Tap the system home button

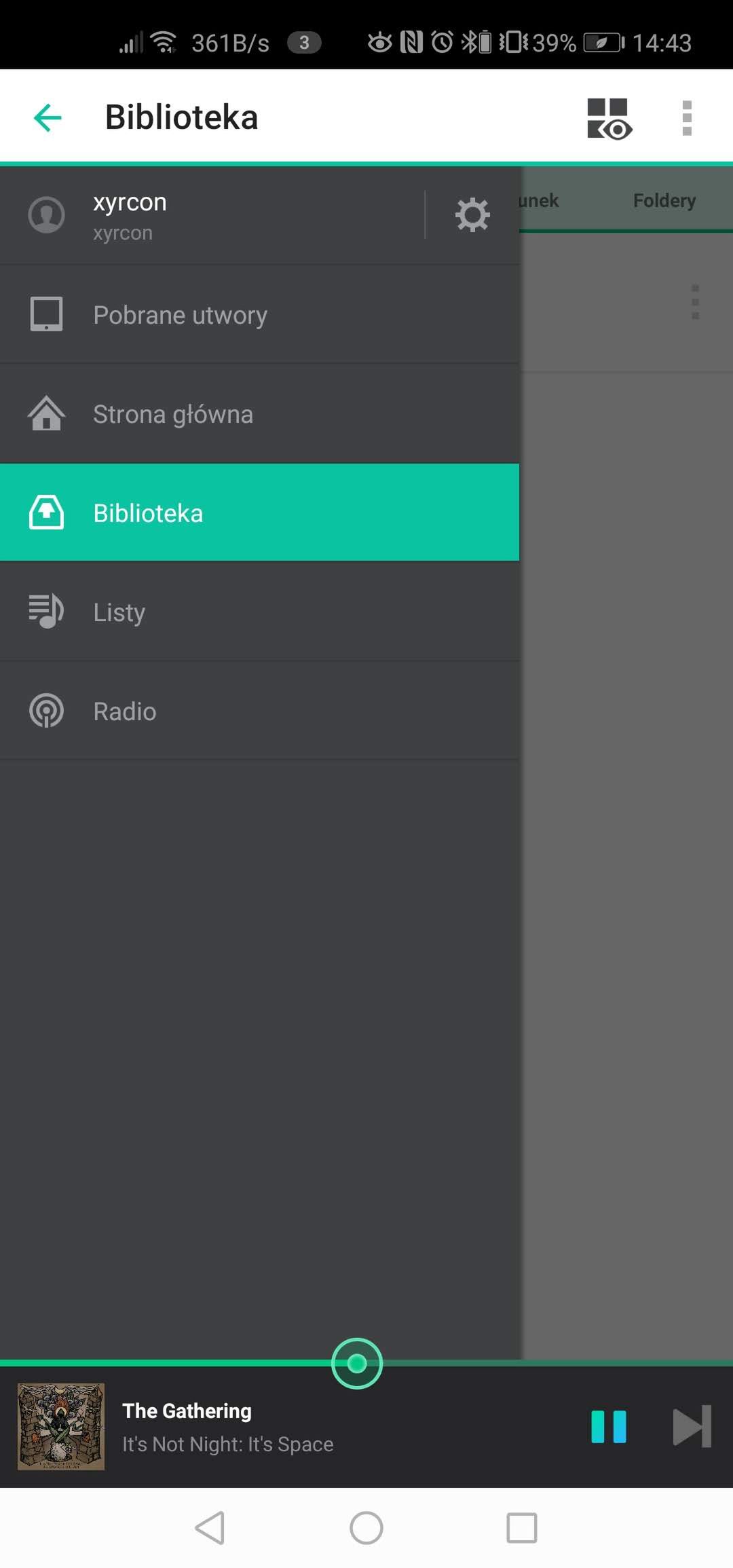click(366, 1528)
